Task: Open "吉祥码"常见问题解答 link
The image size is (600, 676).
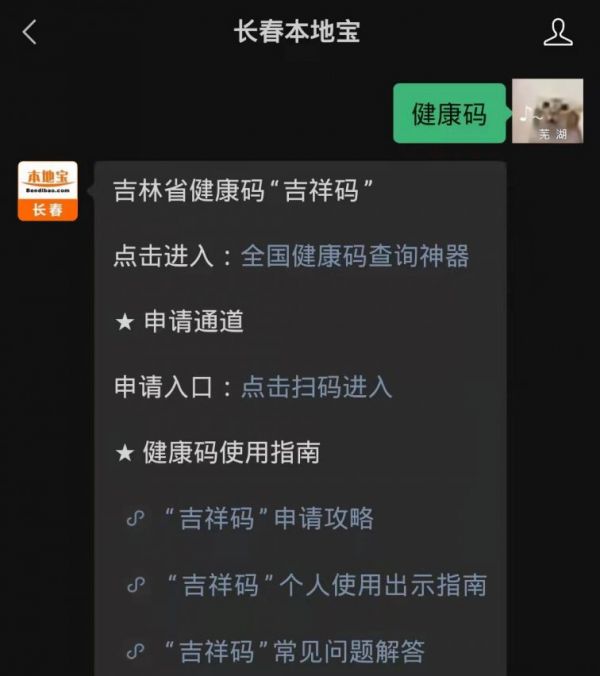Action: pos(293,651)
